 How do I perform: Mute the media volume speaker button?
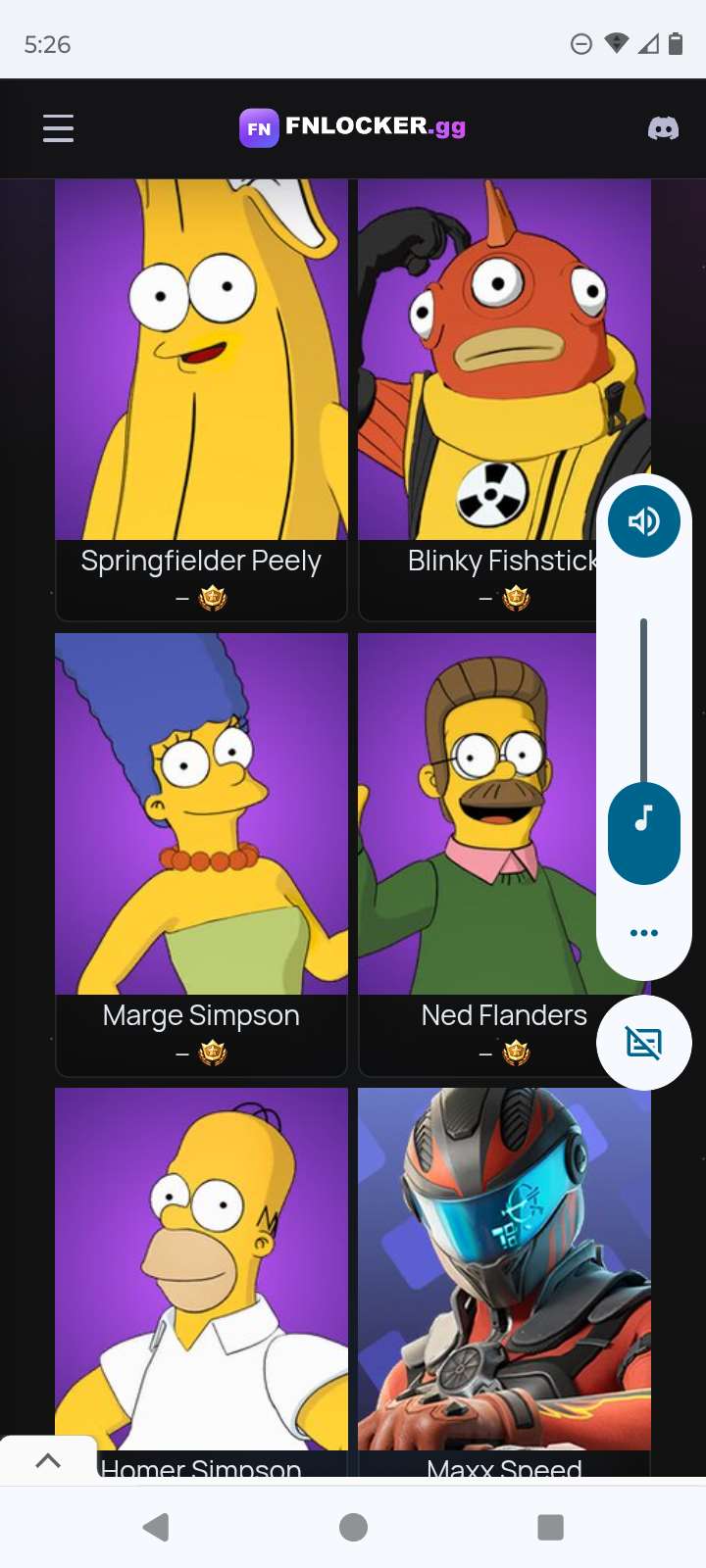tap(644, 521)
